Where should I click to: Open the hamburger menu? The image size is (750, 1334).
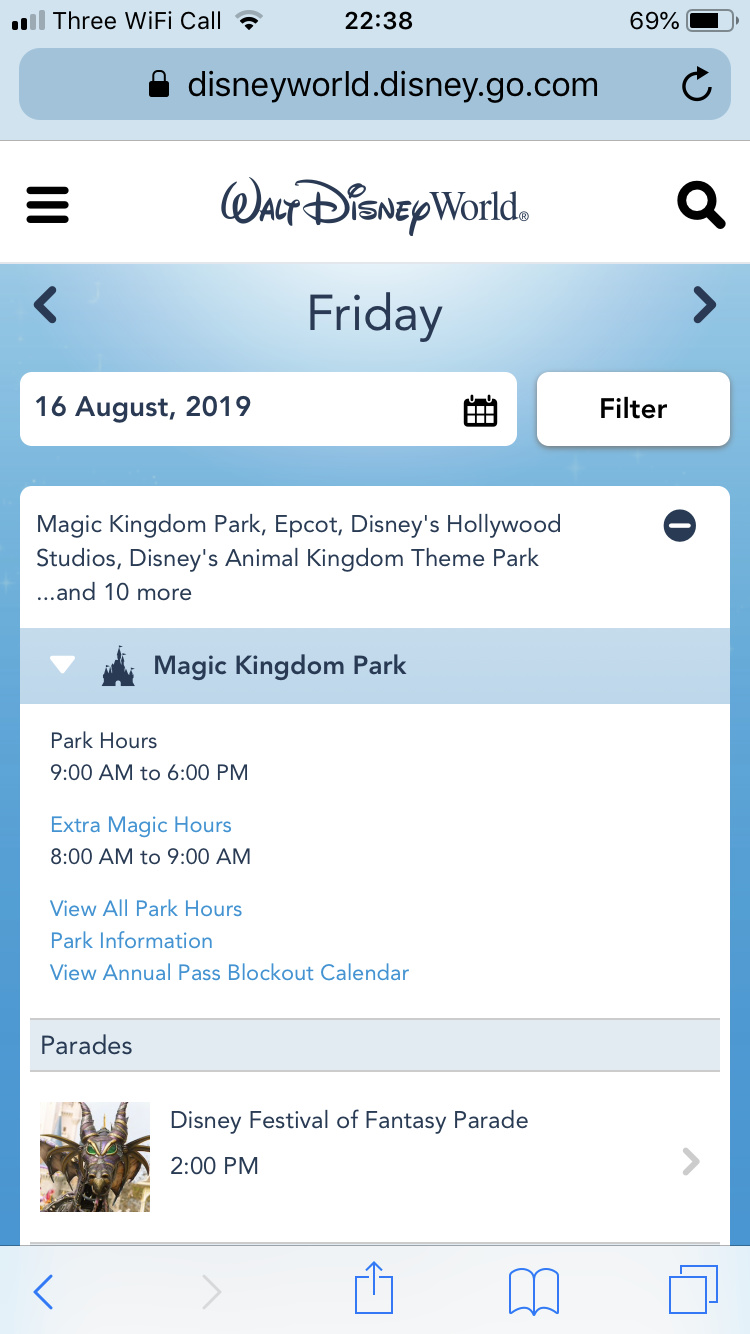(x=47, y=205)
